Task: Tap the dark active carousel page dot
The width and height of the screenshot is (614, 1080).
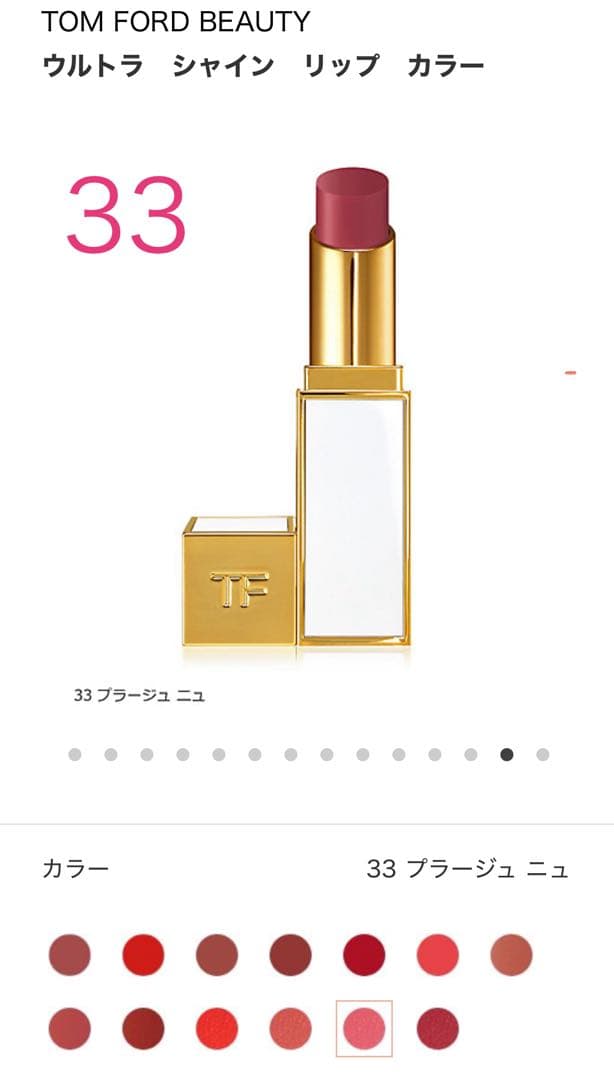Action: [x=507, y=755]
